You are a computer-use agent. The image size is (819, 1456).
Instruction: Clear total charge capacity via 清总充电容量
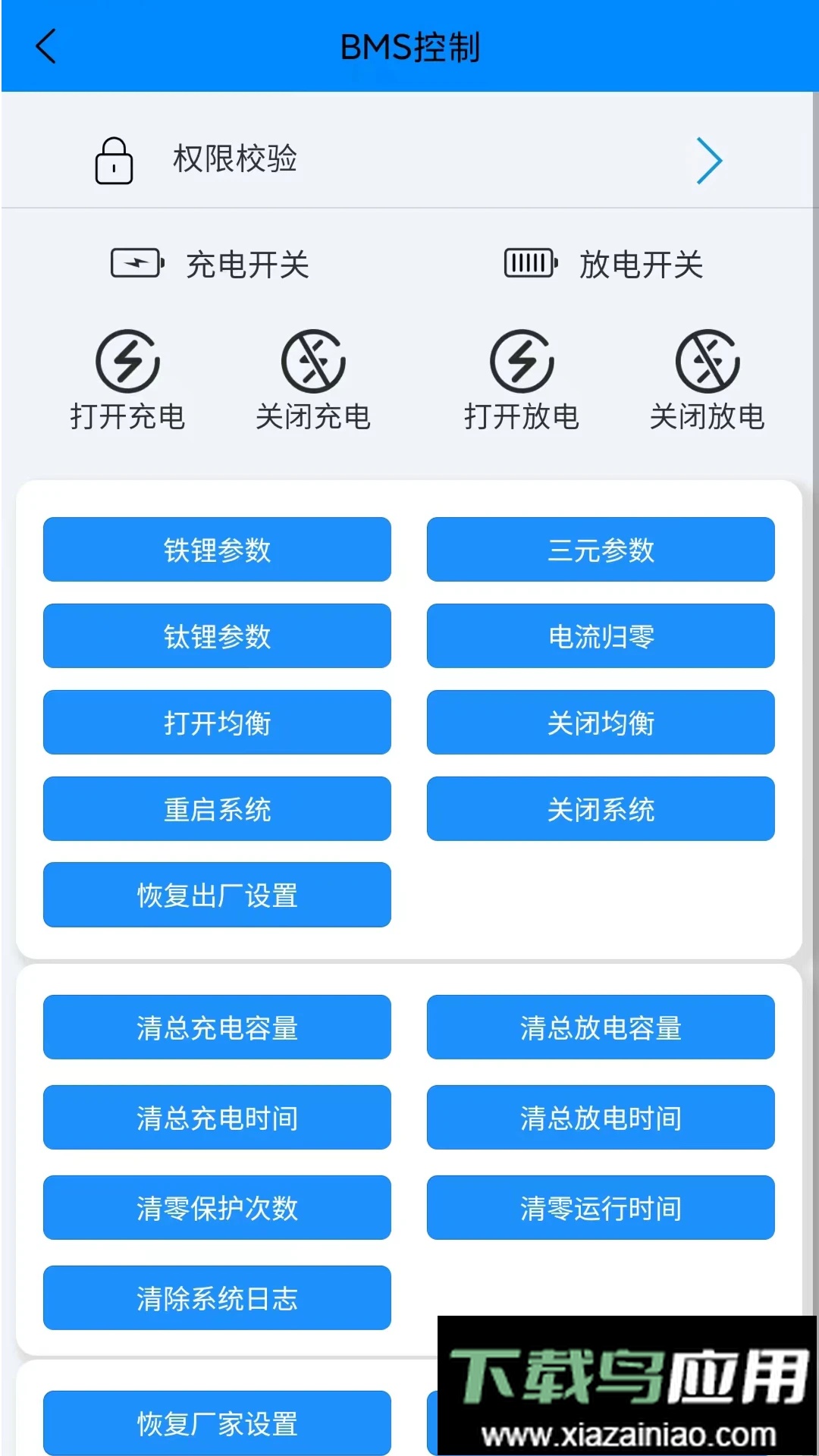[x=217, y=1028]
